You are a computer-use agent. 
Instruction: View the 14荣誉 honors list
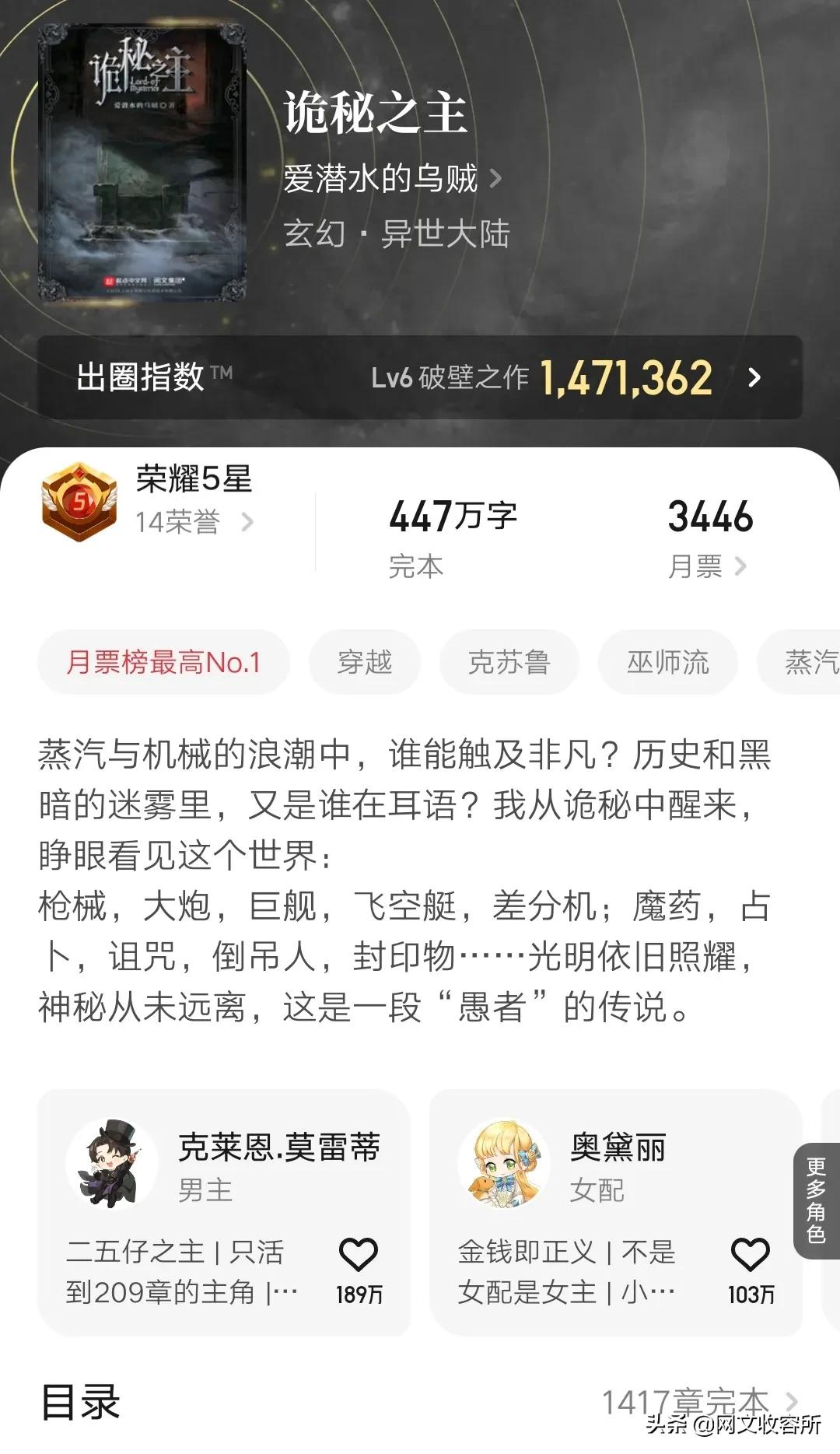194,522
